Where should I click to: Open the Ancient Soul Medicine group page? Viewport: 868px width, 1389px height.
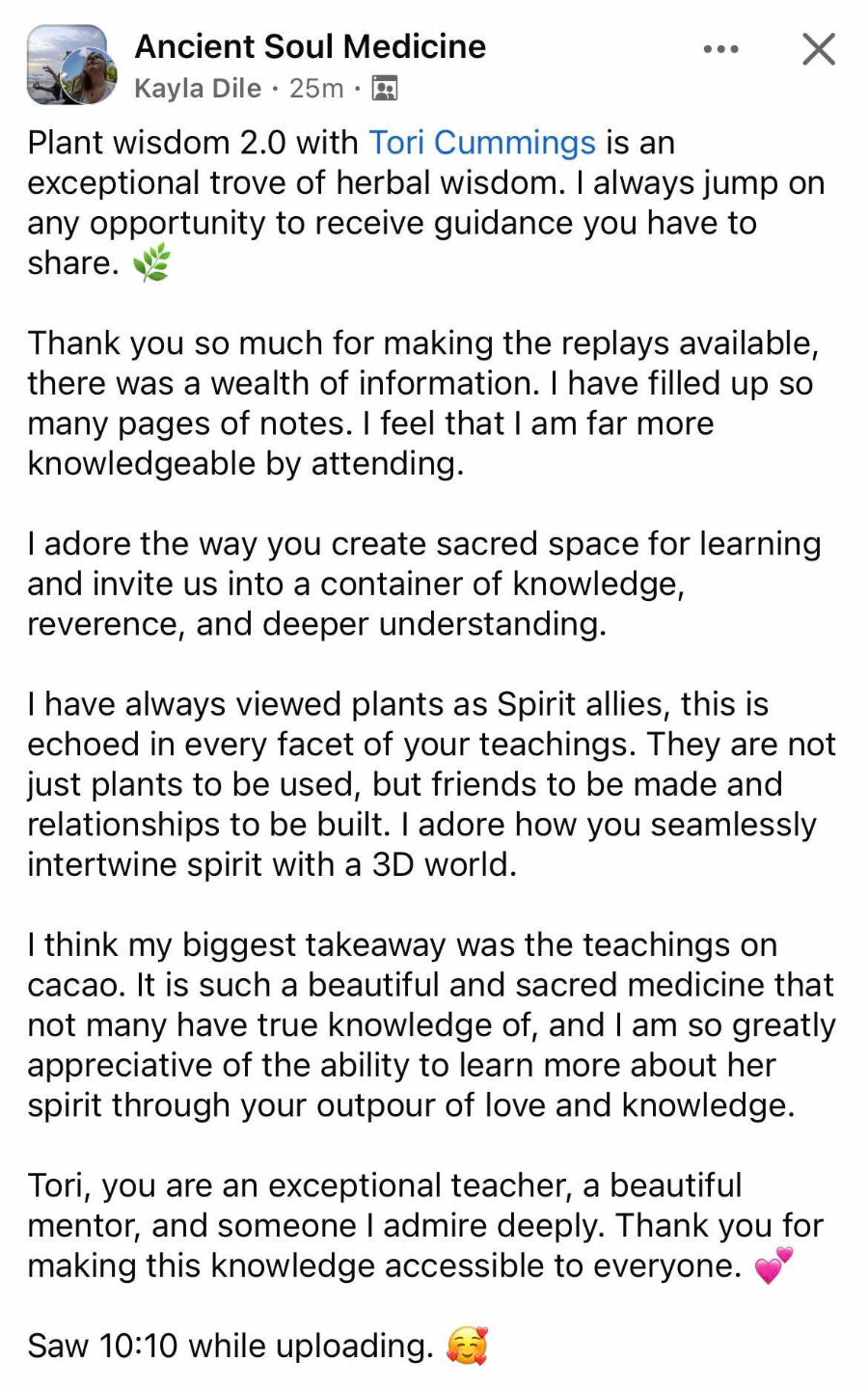tap(310, 46)
